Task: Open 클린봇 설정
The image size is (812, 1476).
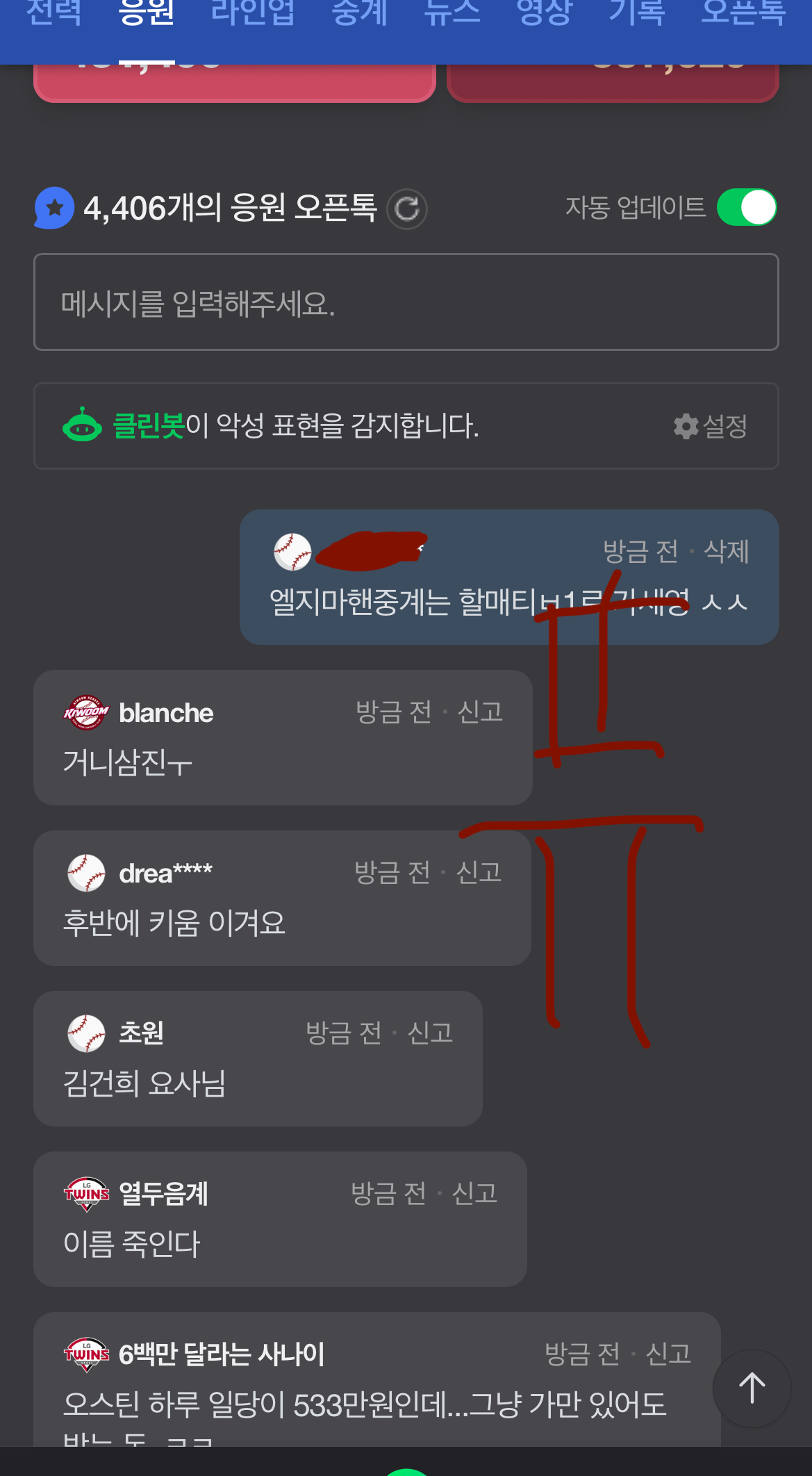Action: 711,426
